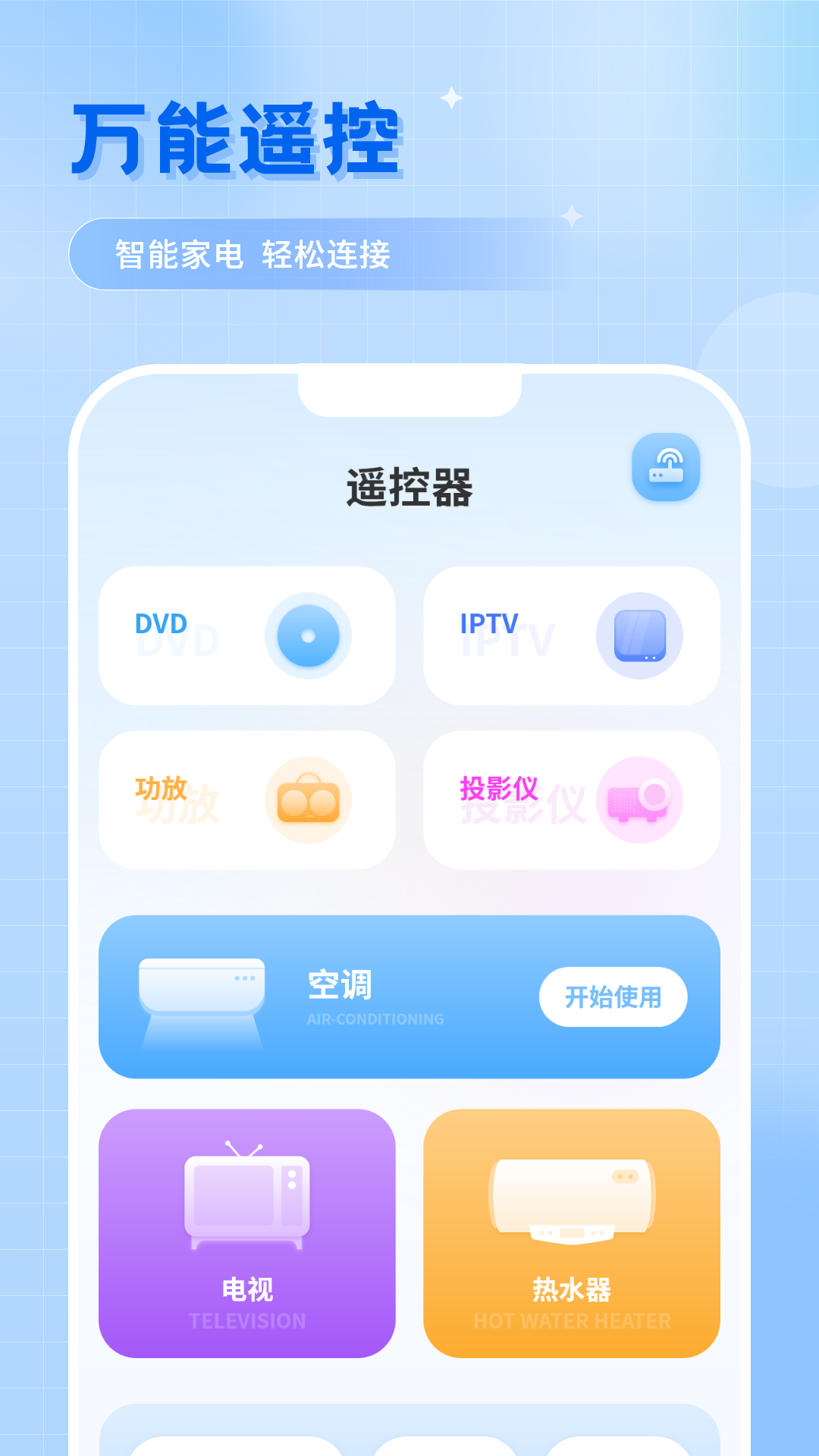Open the DVD disc remote icon
819x1456 pixels.
306,635
